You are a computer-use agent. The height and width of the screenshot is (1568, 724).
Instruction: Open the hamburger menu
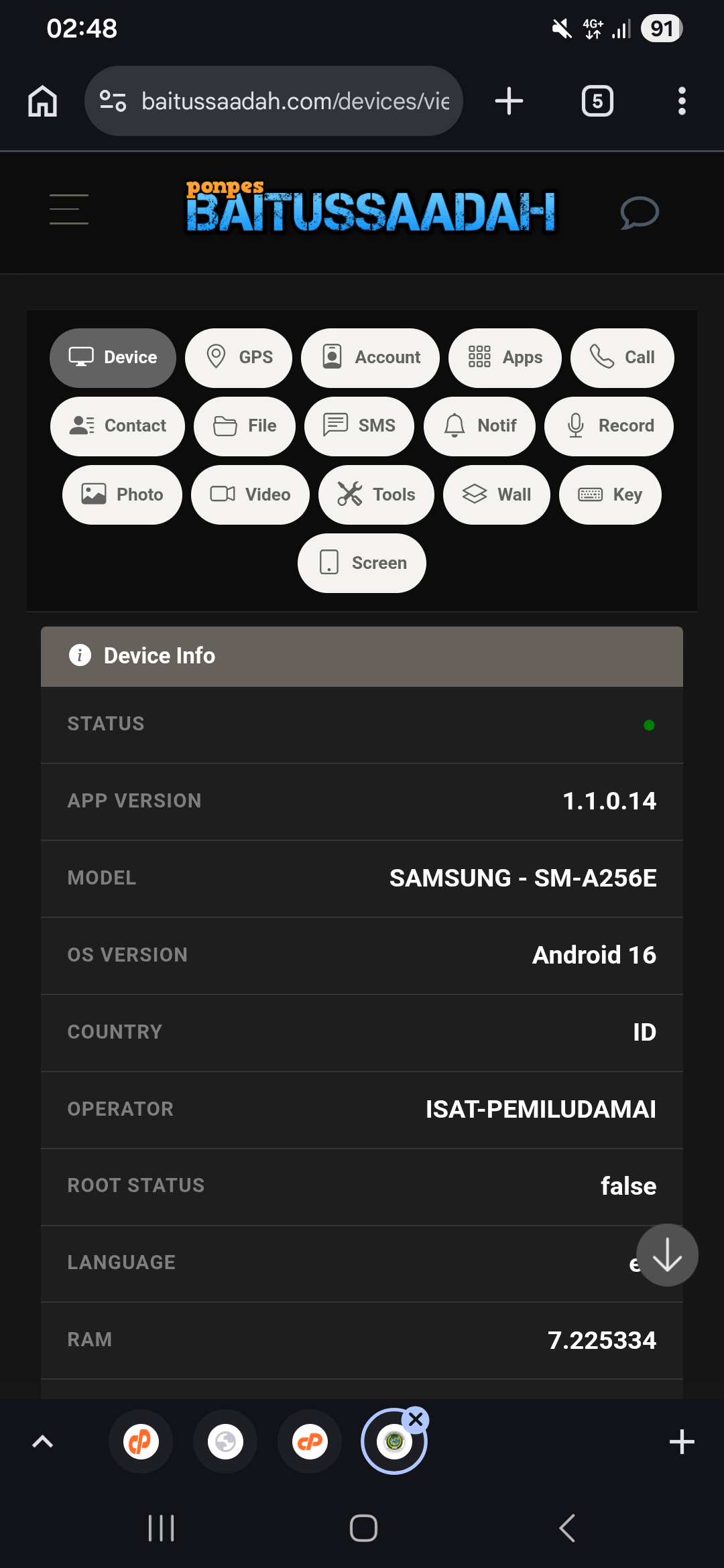click(x=69, y=209)
